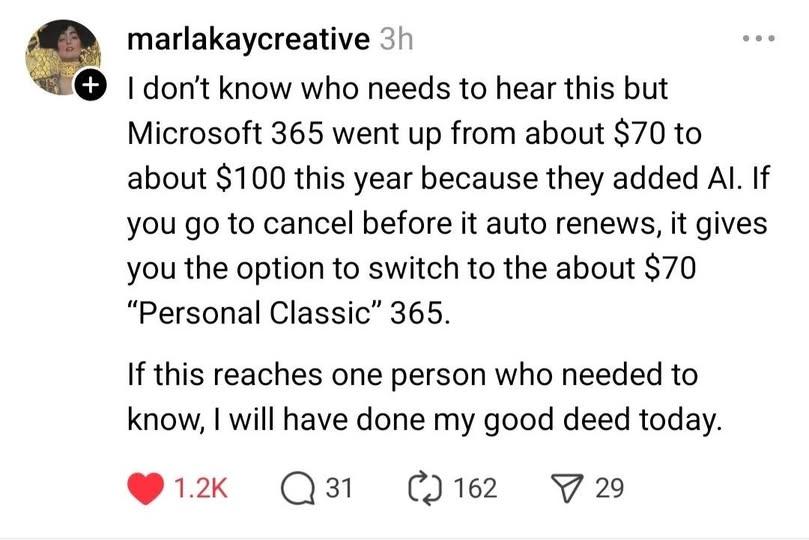
Task: Repost marlakaycreative's post
Action: click(426, 488)
